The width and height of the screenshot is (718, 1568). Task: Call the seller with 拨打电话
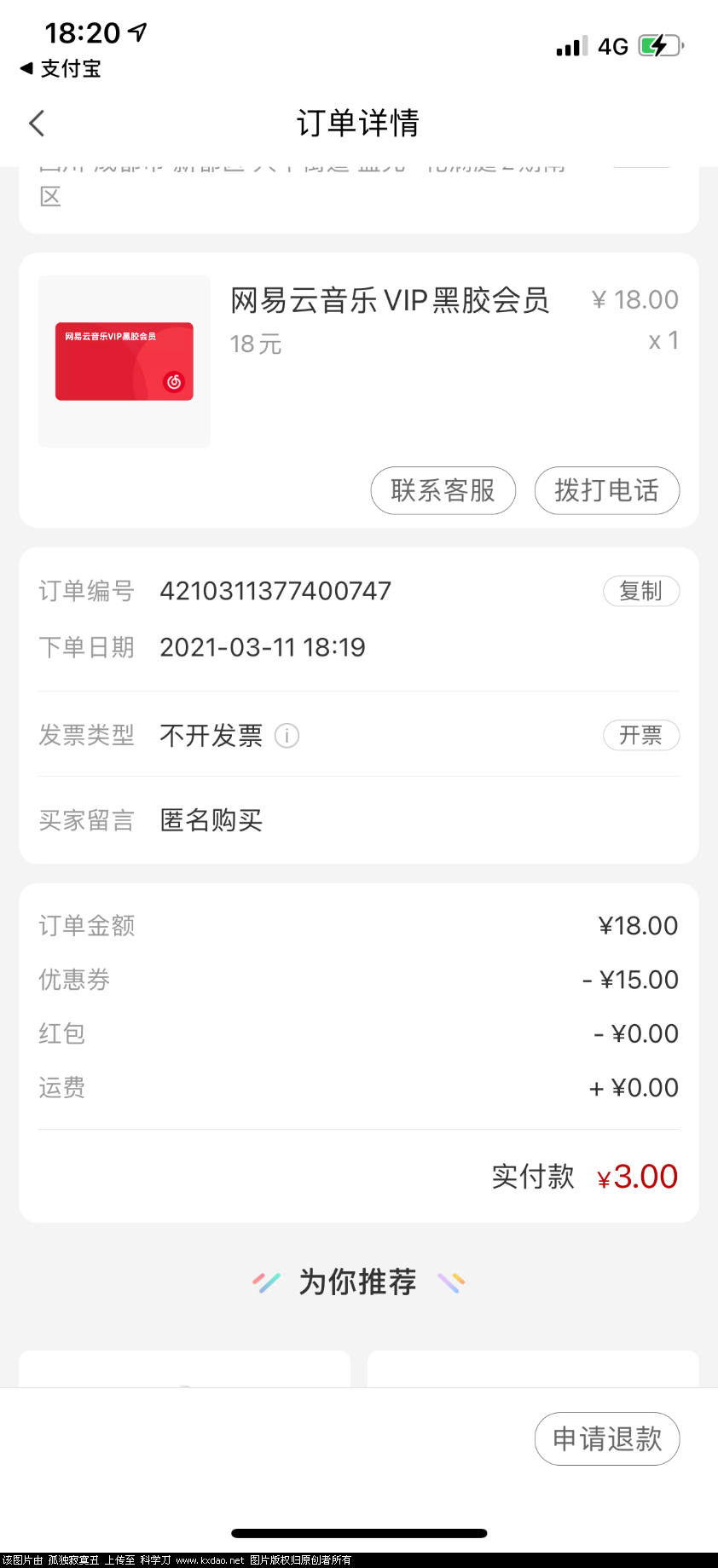pos(606,490)
